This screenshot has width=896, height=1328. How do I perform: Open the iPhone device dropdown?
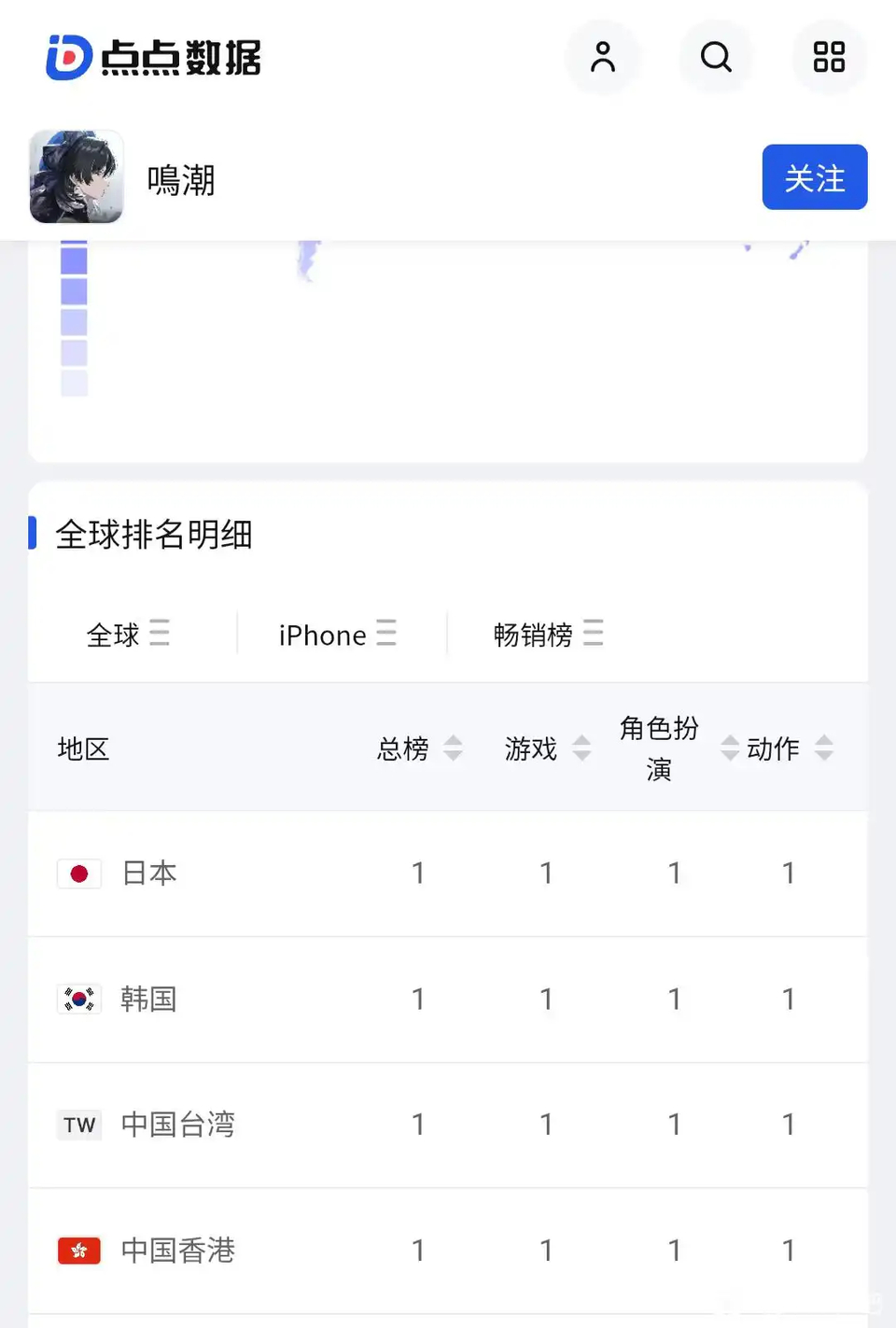[x=337, y=635]
